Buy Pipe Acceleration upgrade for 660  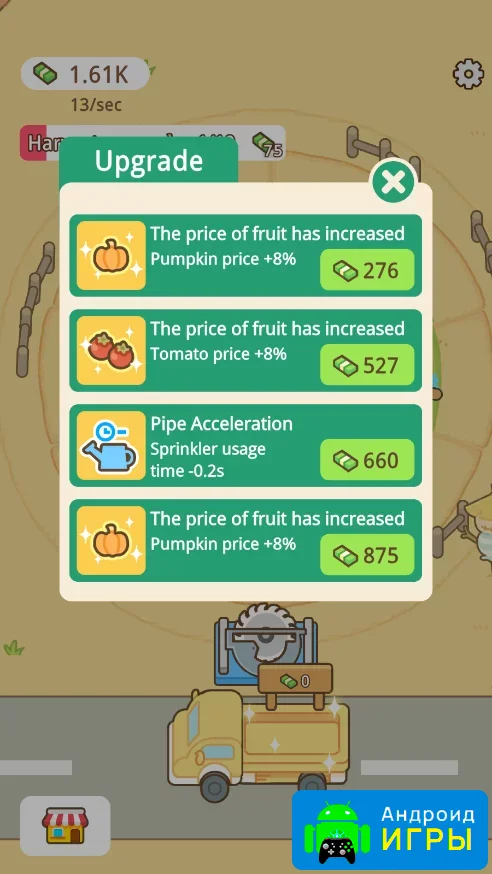(367, 460)
